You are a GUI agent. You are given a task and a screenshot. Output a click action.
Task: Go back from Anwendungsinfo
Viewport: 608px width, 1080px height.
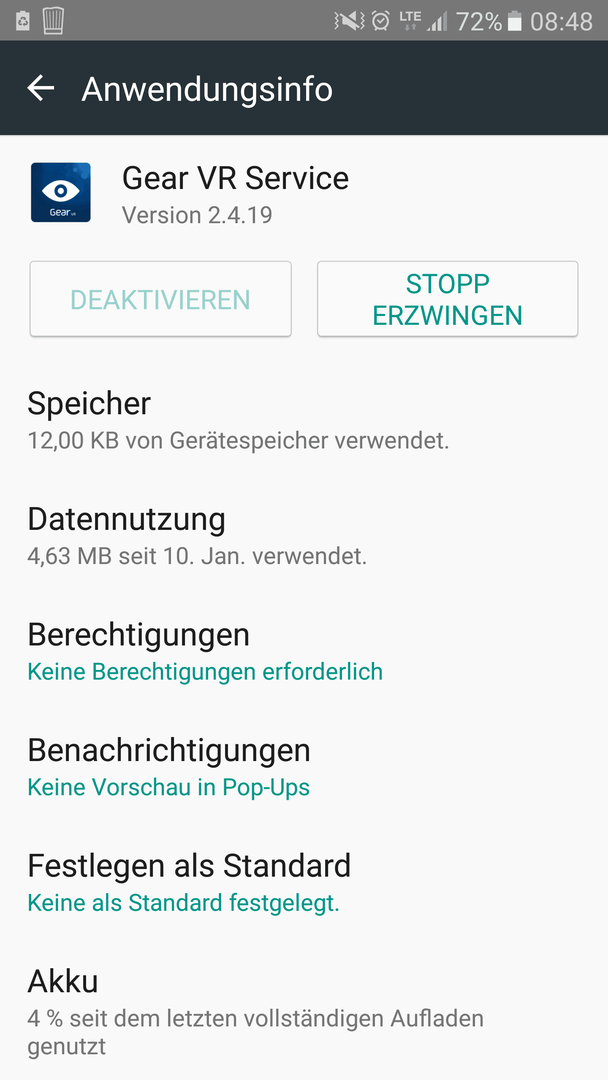click(x=41, y=88)
